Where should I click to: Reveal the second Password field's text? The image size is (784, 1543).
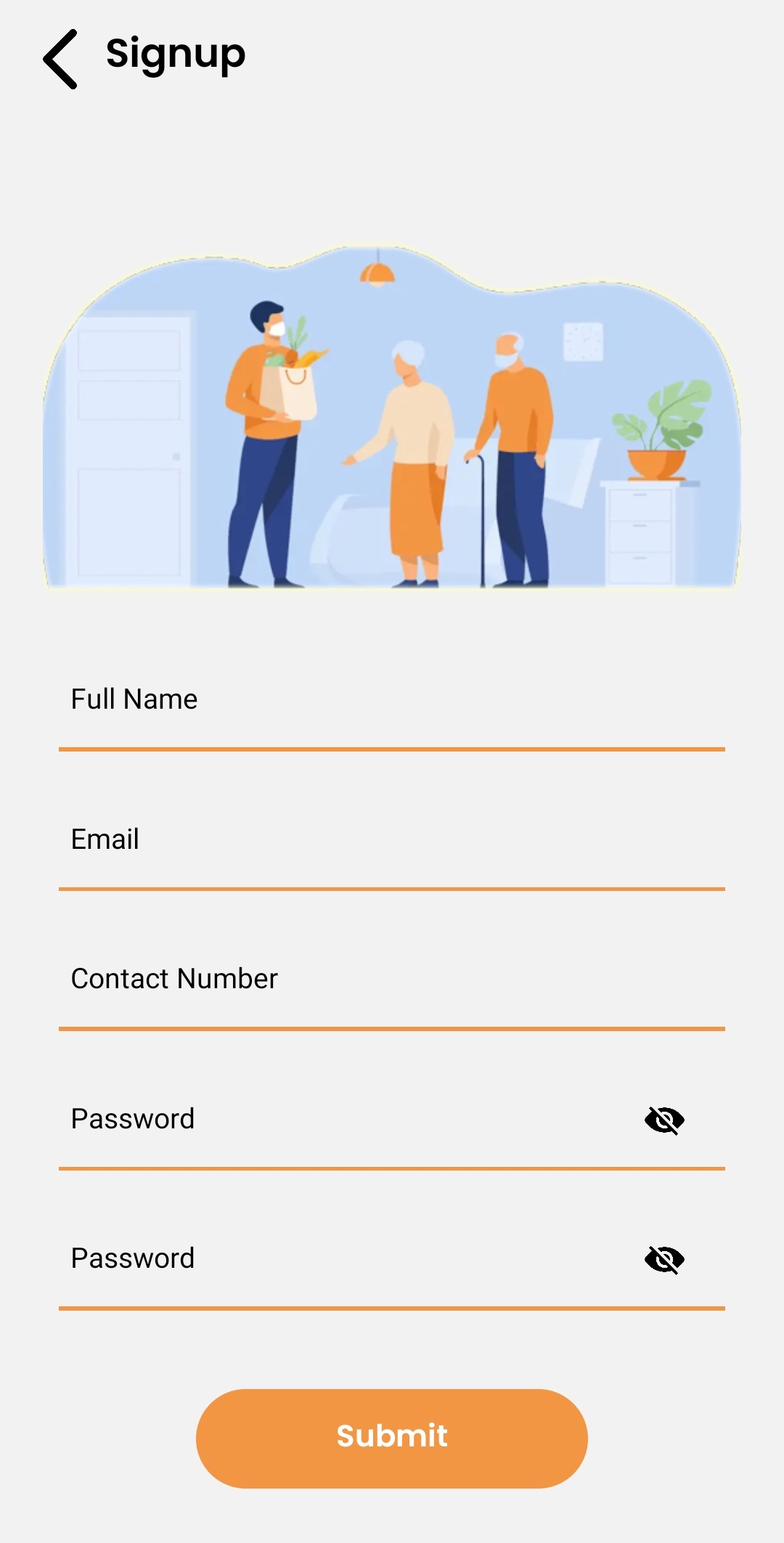tap(664, 1260)
